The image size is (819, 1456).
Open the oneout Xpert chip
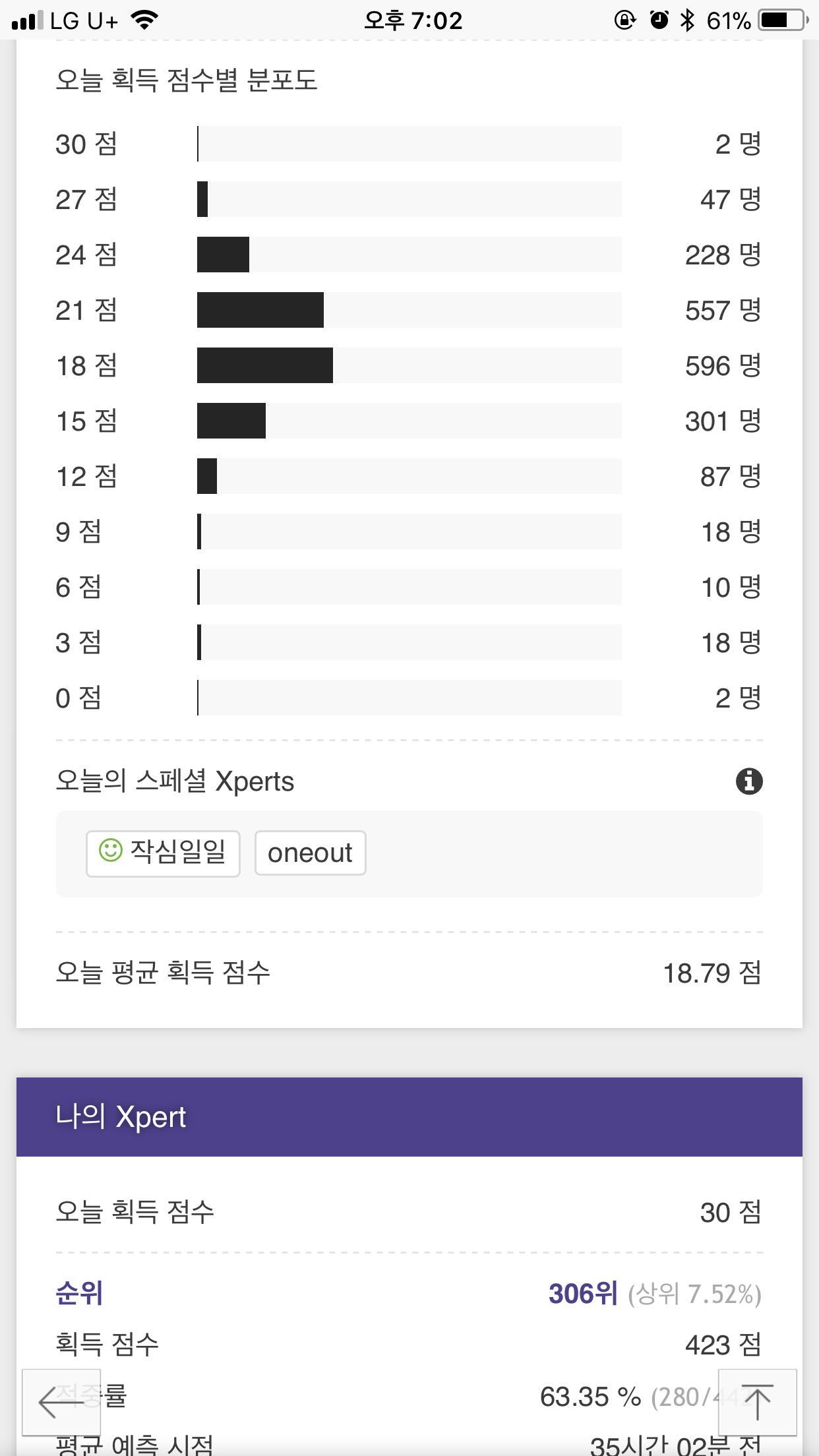click(x=310, y=853)
